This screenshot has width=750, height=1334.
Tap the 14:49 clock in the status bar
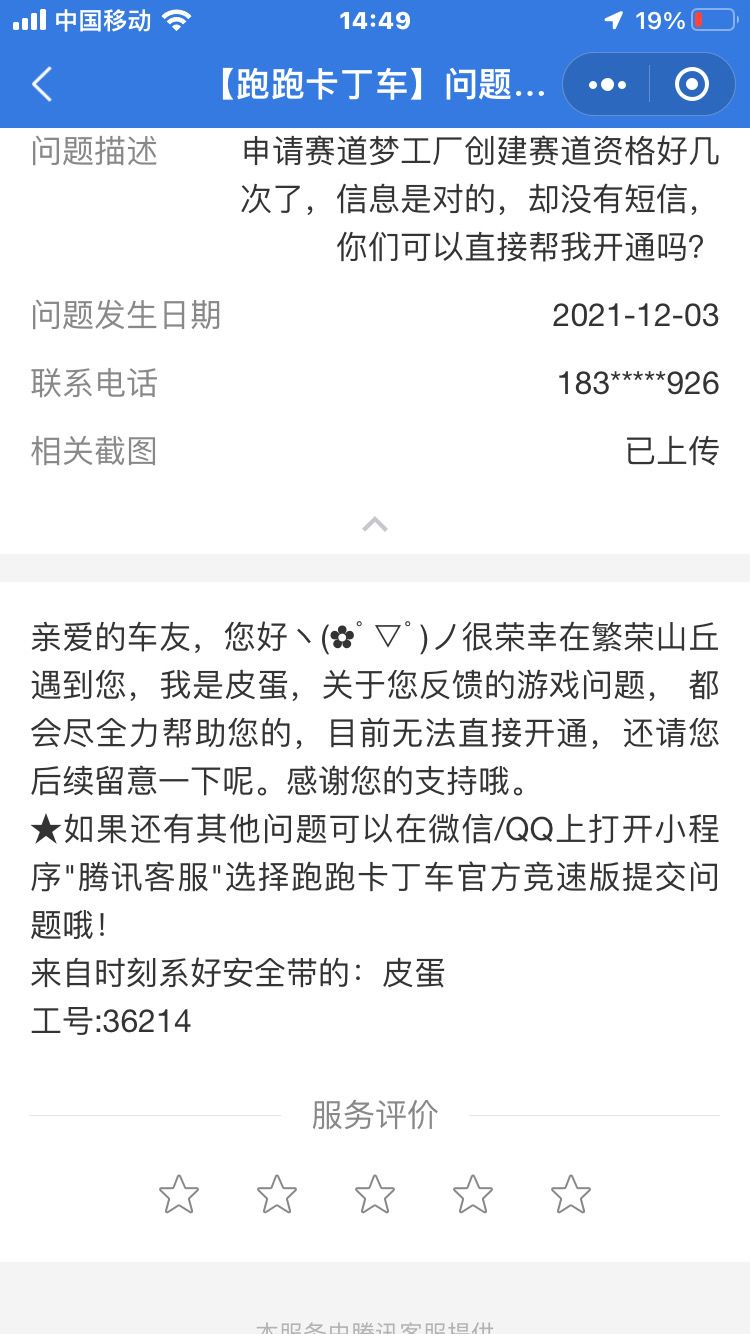[x=375, y=19]
